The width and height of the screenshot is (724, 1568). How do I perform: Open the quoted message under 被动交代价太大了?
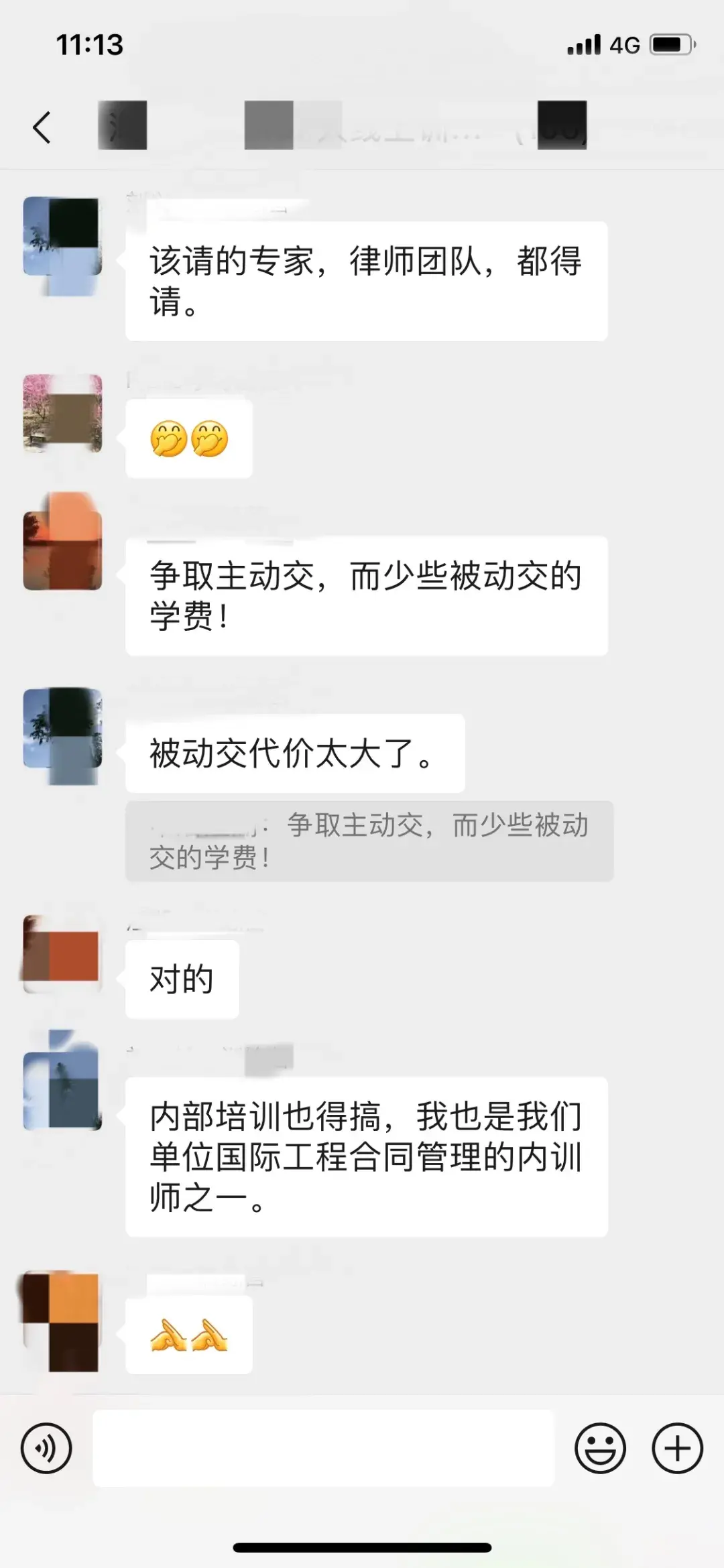pos(369,841)
